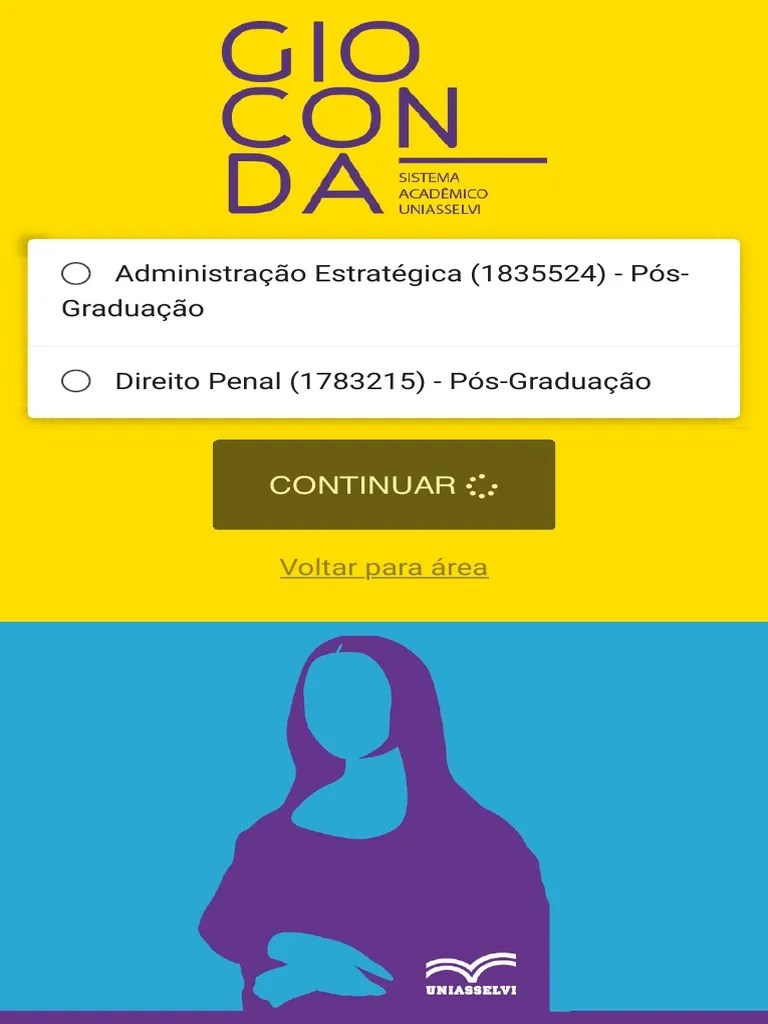Tap the CONTINUAR button
This screenshot has width=768, height=1024.
383,485
